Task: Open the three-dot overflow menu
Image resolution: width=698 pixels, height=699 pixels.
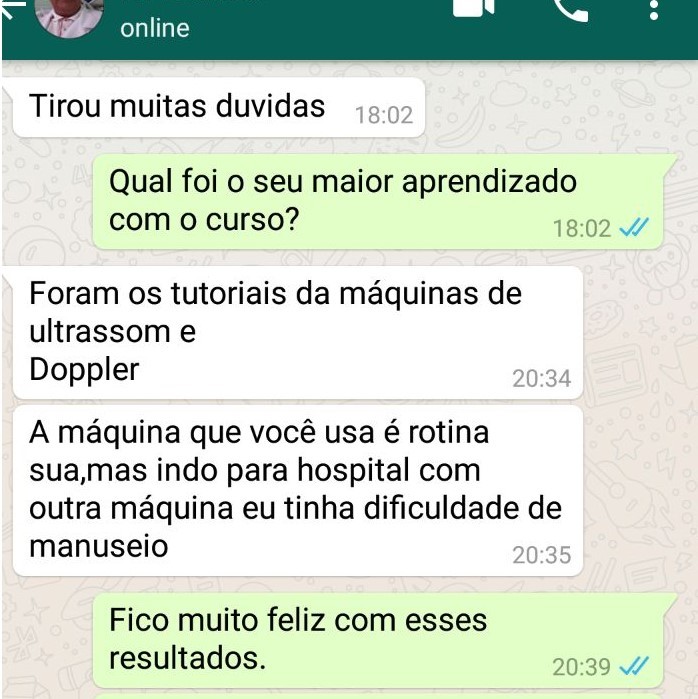Action: click(654, 10)
